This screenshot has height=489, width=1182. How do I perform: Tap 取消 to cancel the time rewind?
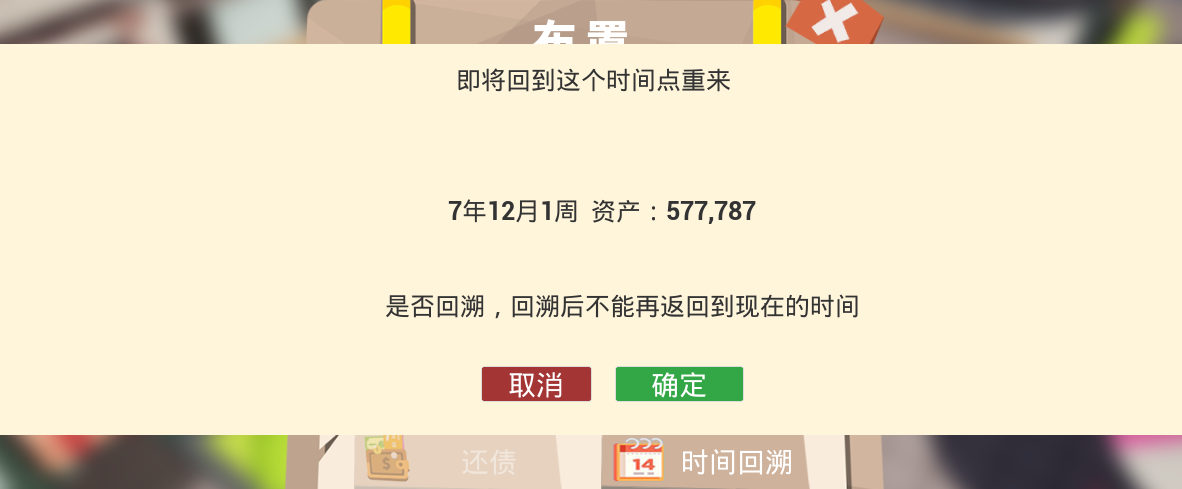point(536,384)
